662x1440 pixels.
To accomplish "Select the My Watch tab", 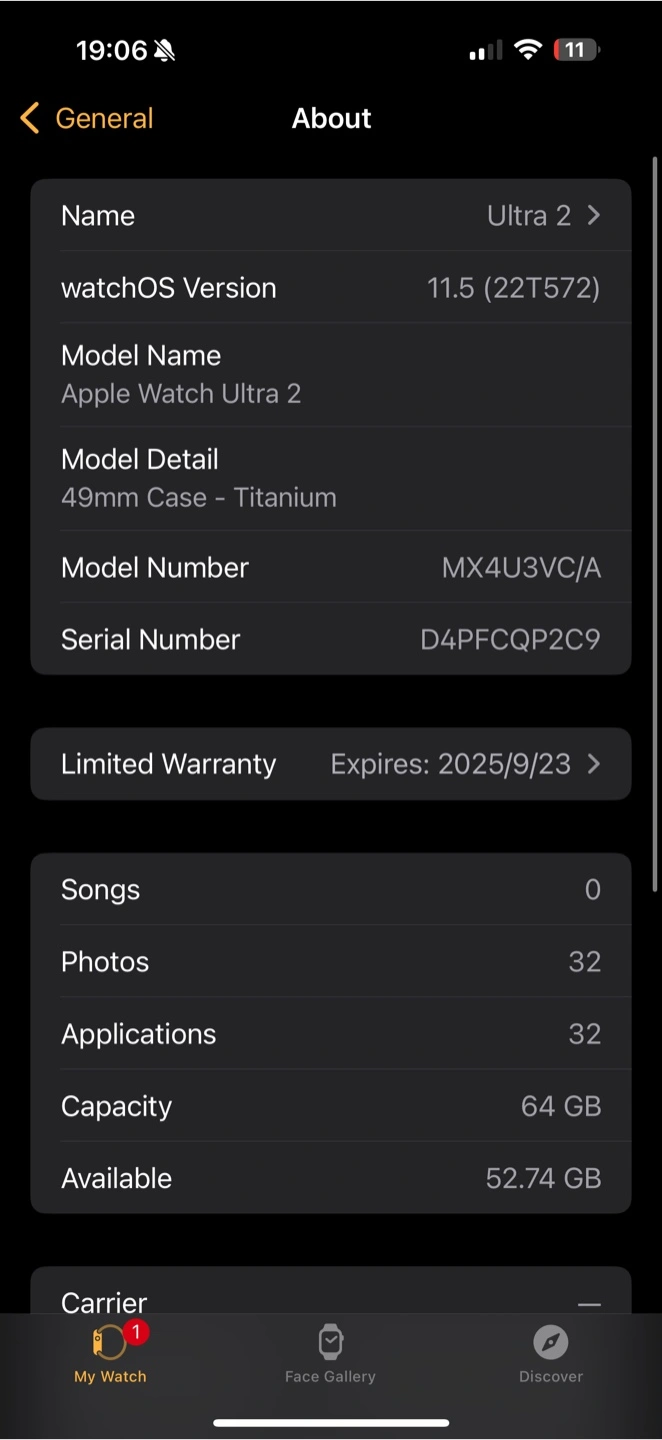I will click(110, 1354).
